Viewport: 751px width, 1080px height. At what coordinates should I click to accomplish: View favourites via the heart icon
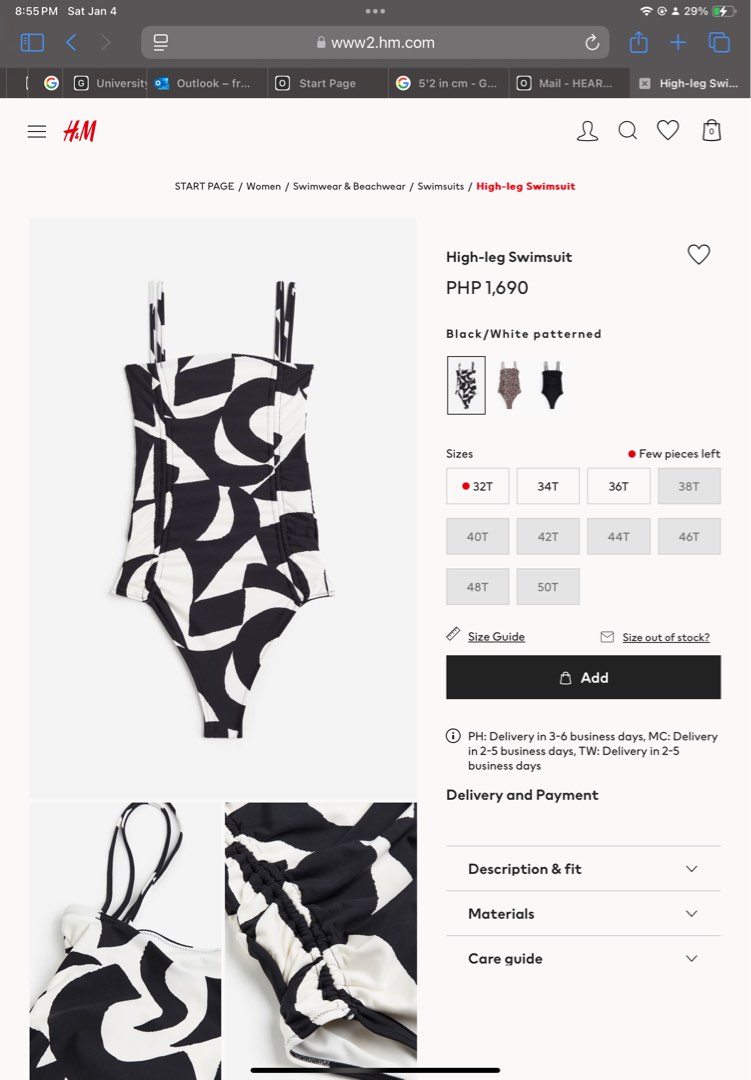668,129
